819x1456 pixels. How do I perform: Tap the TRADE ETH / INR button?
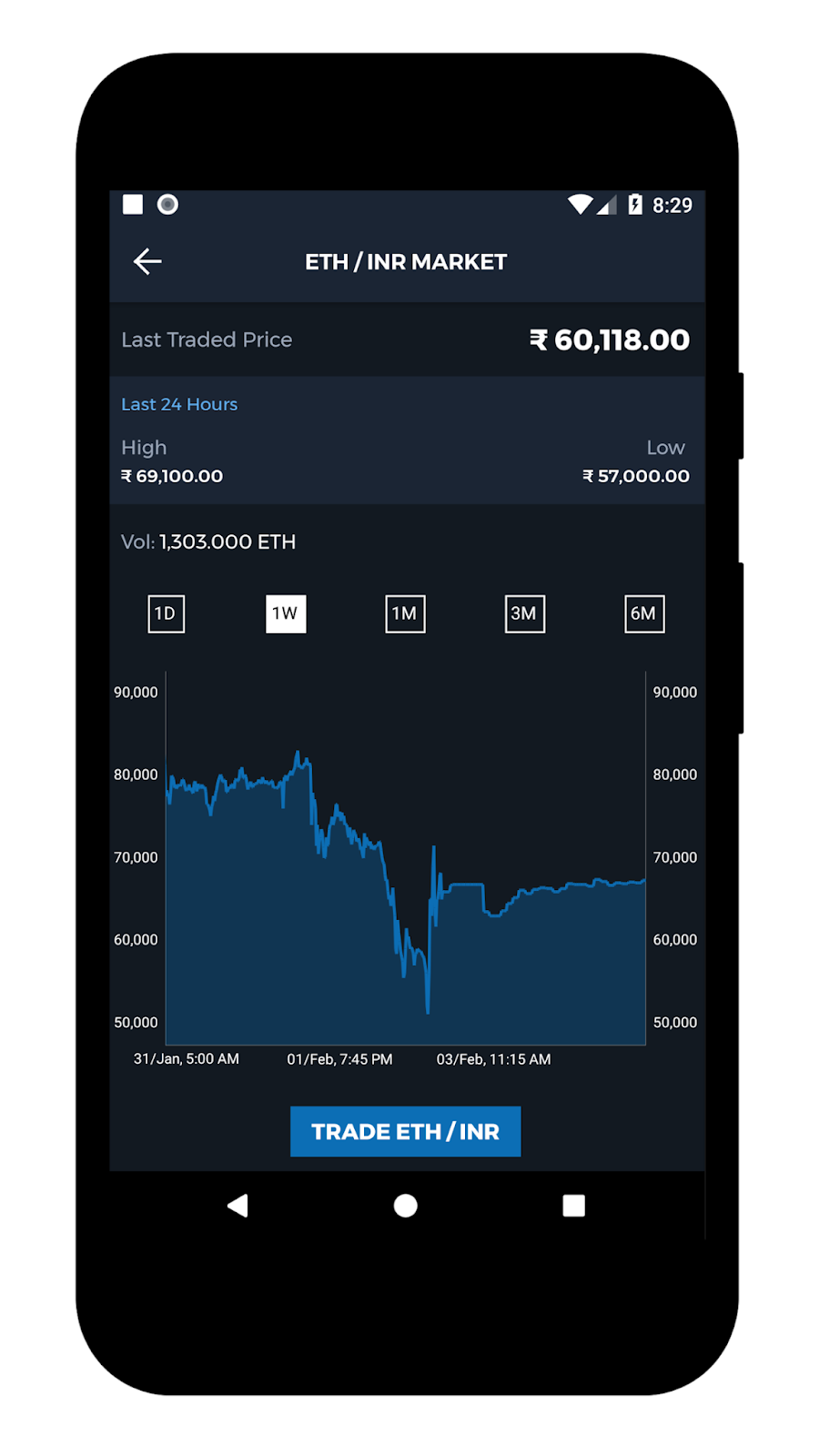[405, 1131]
